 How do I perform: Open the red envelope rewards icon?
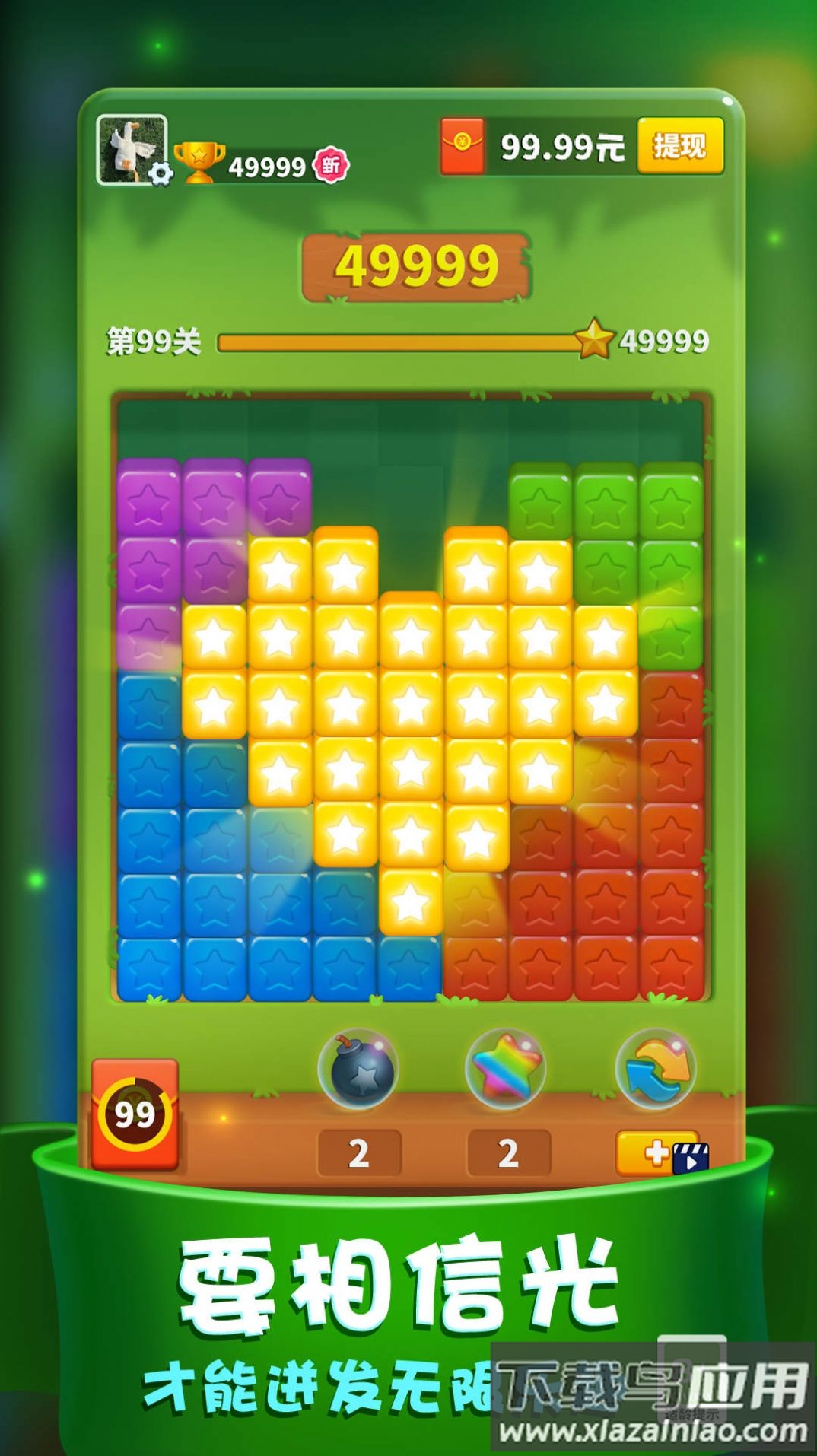click(x=460, y=145)
